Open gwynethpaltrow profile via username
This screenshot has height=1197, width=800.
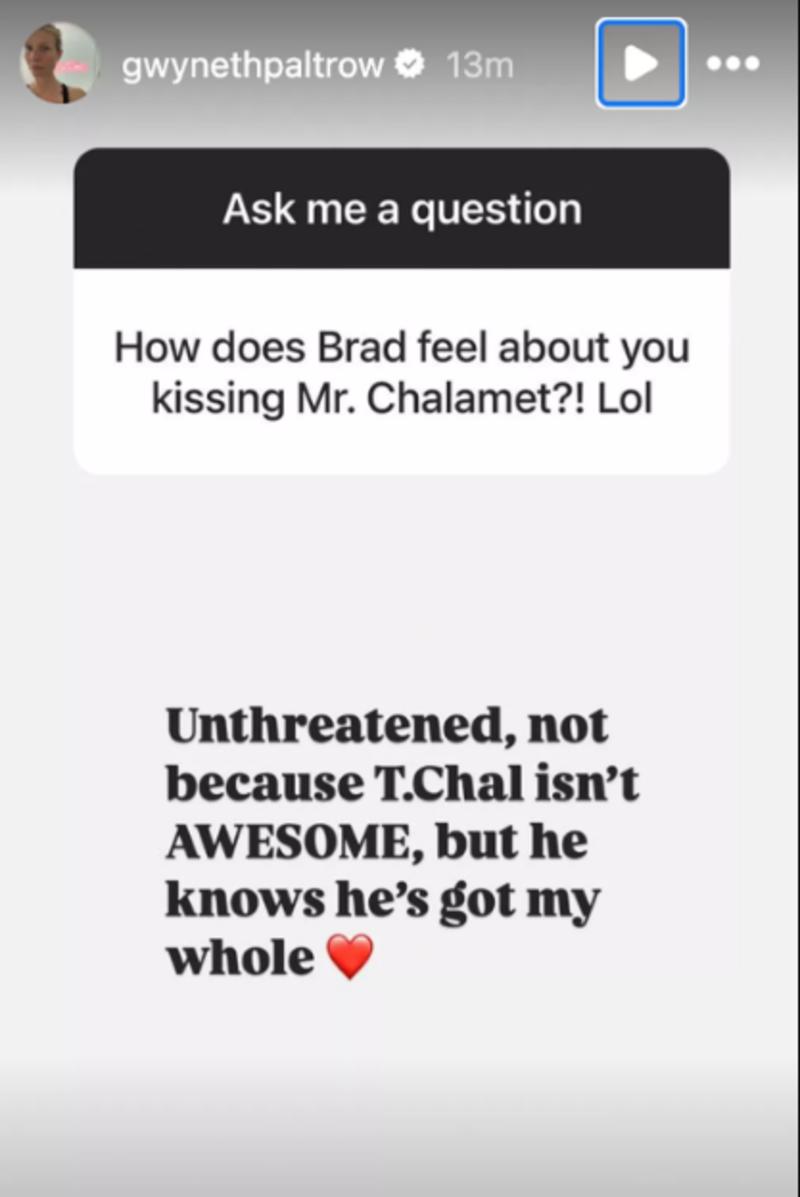click(252, 66)
